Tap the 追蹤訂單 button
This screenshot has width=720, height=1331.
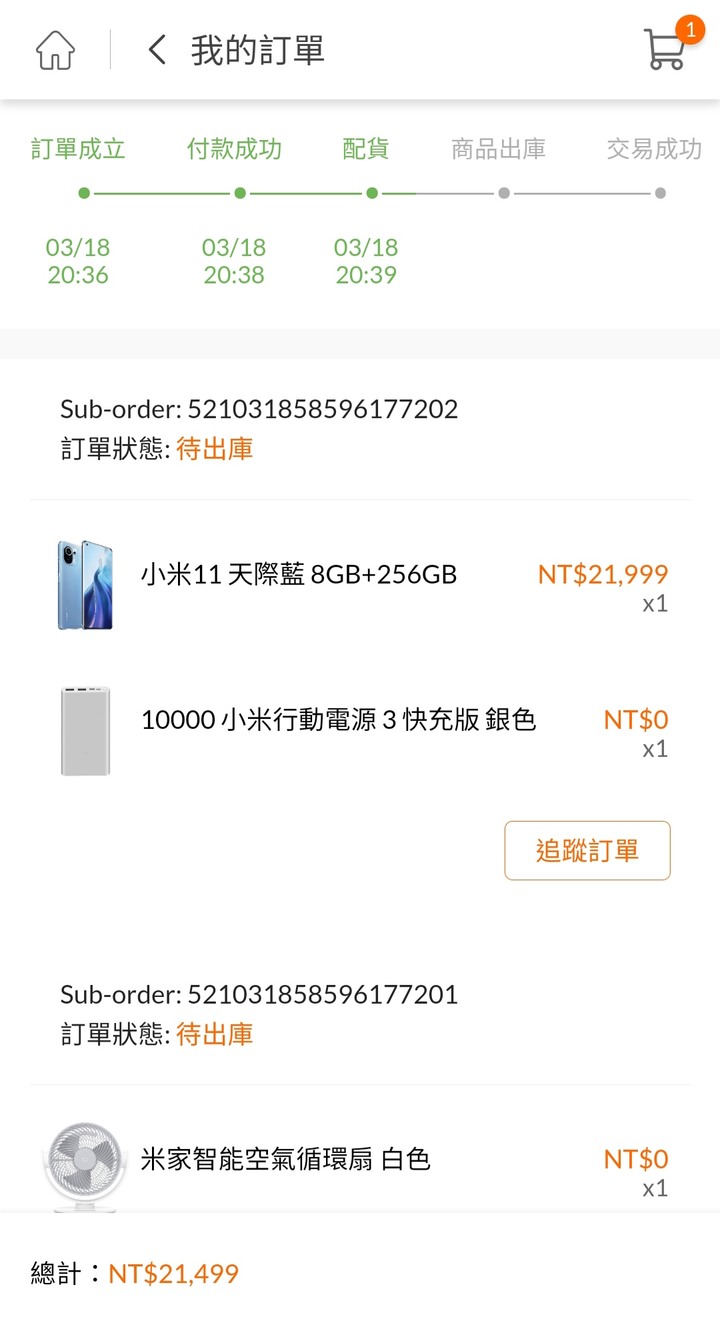(x=587, y=851)
